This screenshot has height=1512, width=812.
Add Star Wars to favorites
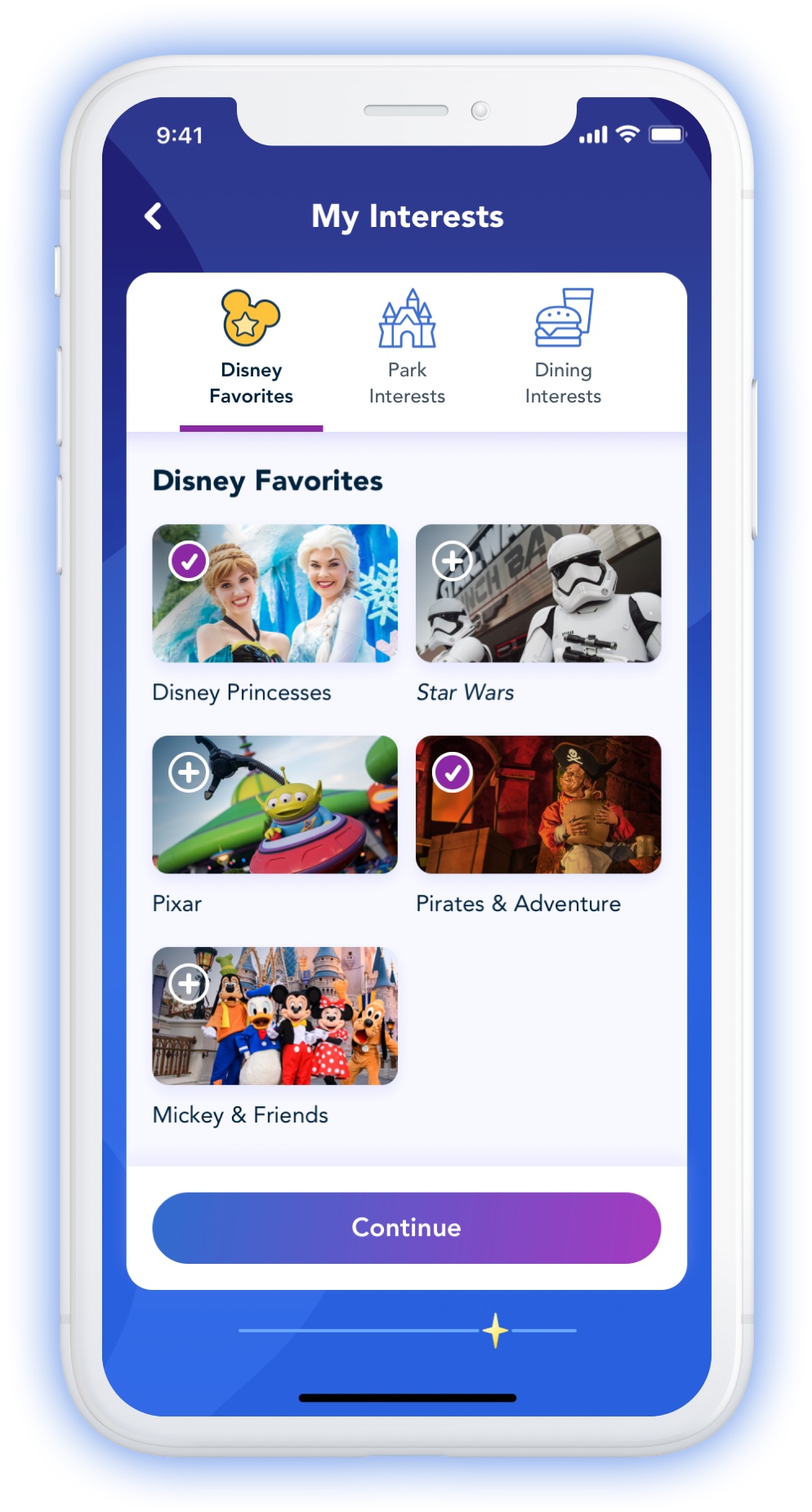[x=452, y=562]
